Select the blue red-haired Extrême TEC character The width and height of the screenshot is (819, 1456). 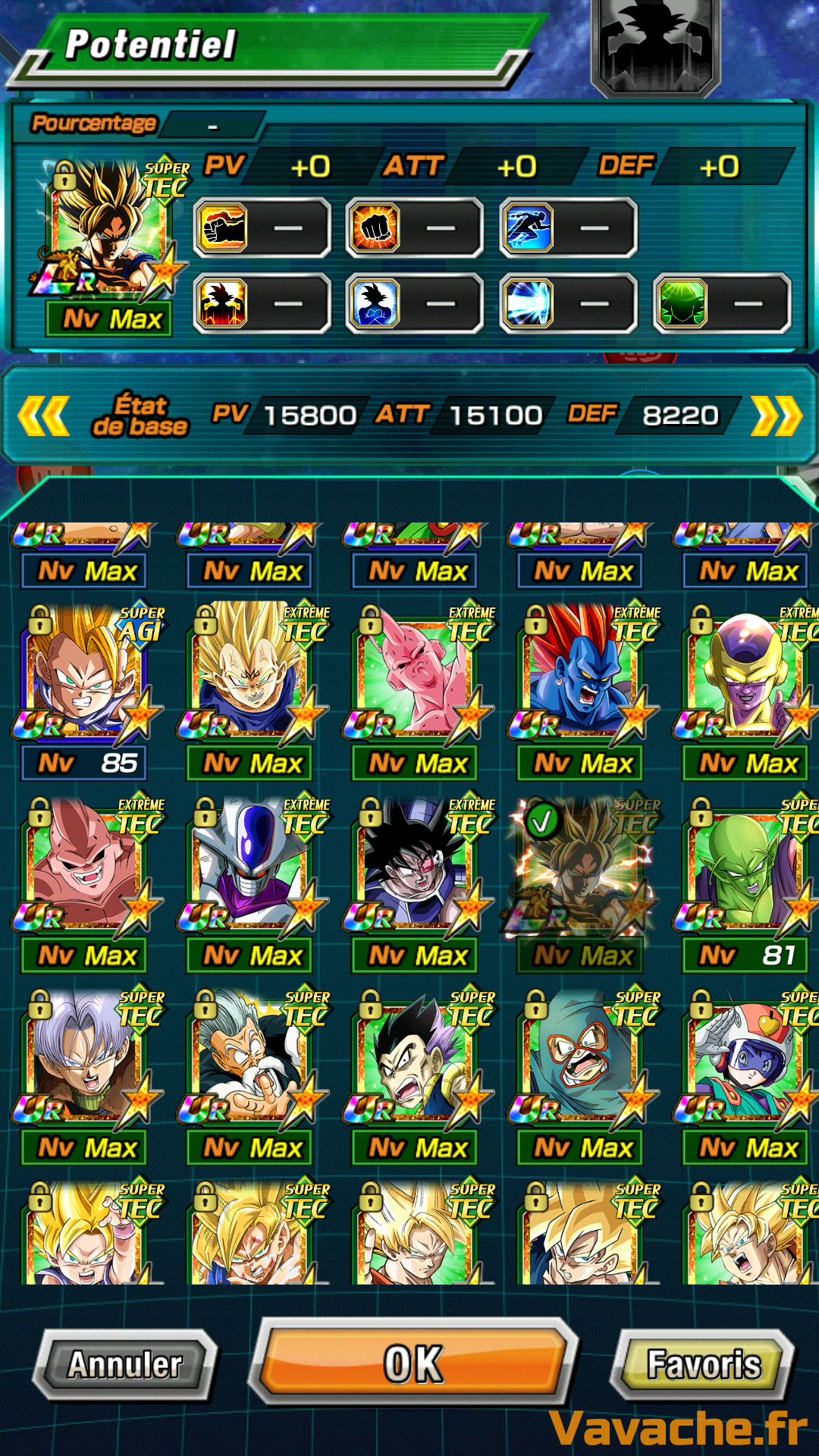click(x=583, y=692)
